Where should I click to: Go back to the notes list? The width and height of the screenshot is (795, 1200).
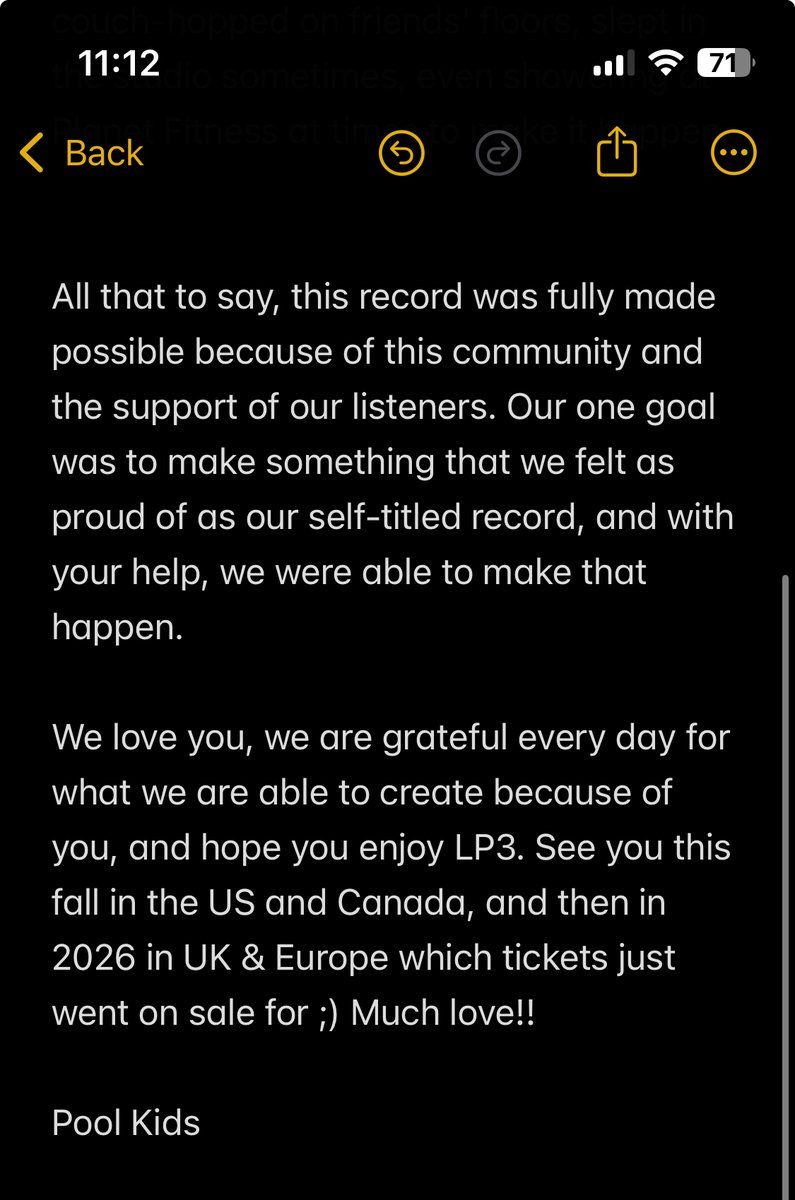click(82, 154)
